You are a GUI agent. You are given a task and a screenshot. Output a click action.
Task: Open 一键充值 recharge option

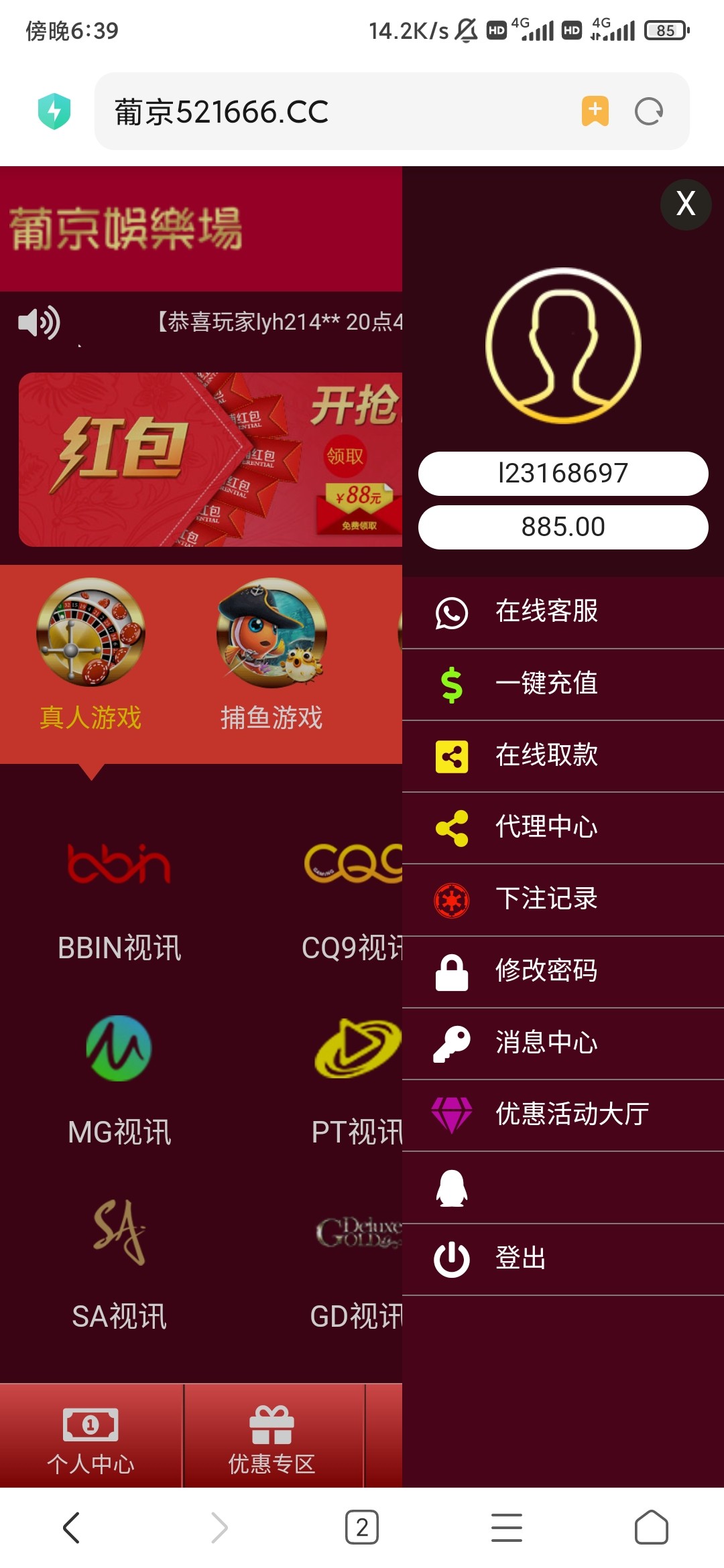546,684
